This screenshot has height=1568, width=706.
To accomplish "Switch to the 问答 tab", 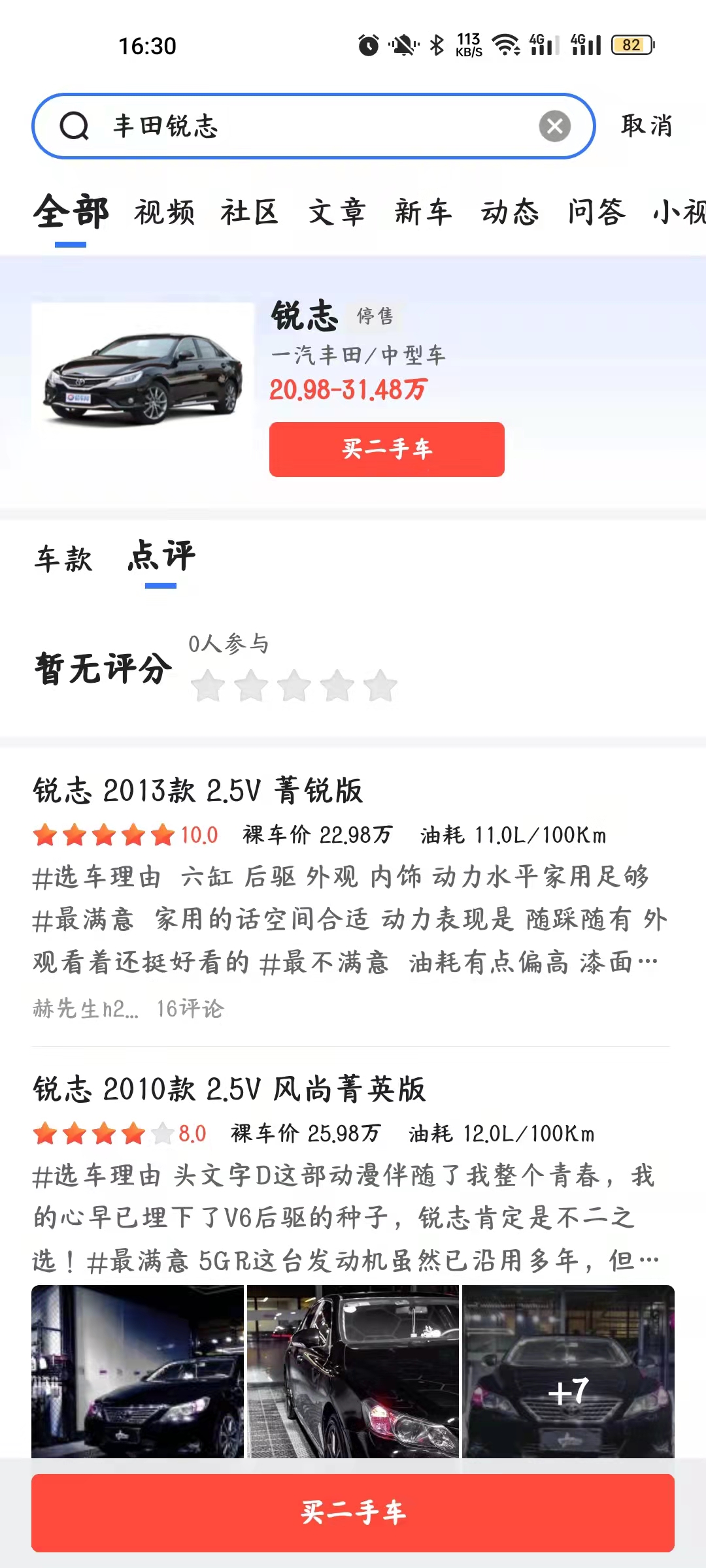I will click(x=596, y=213).
